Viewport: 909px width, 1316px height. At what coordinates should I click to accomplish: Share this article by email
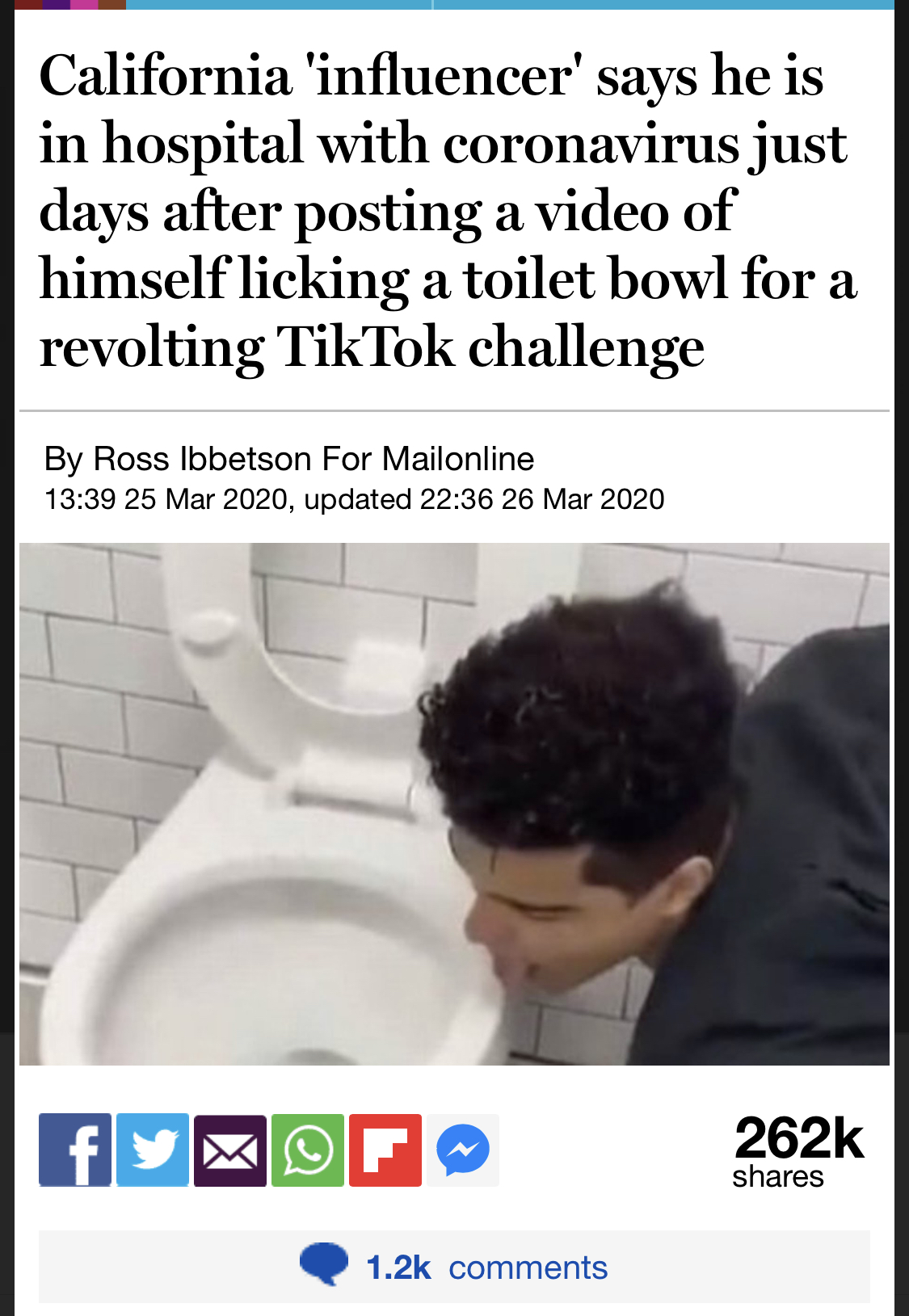coord(230,1150)
